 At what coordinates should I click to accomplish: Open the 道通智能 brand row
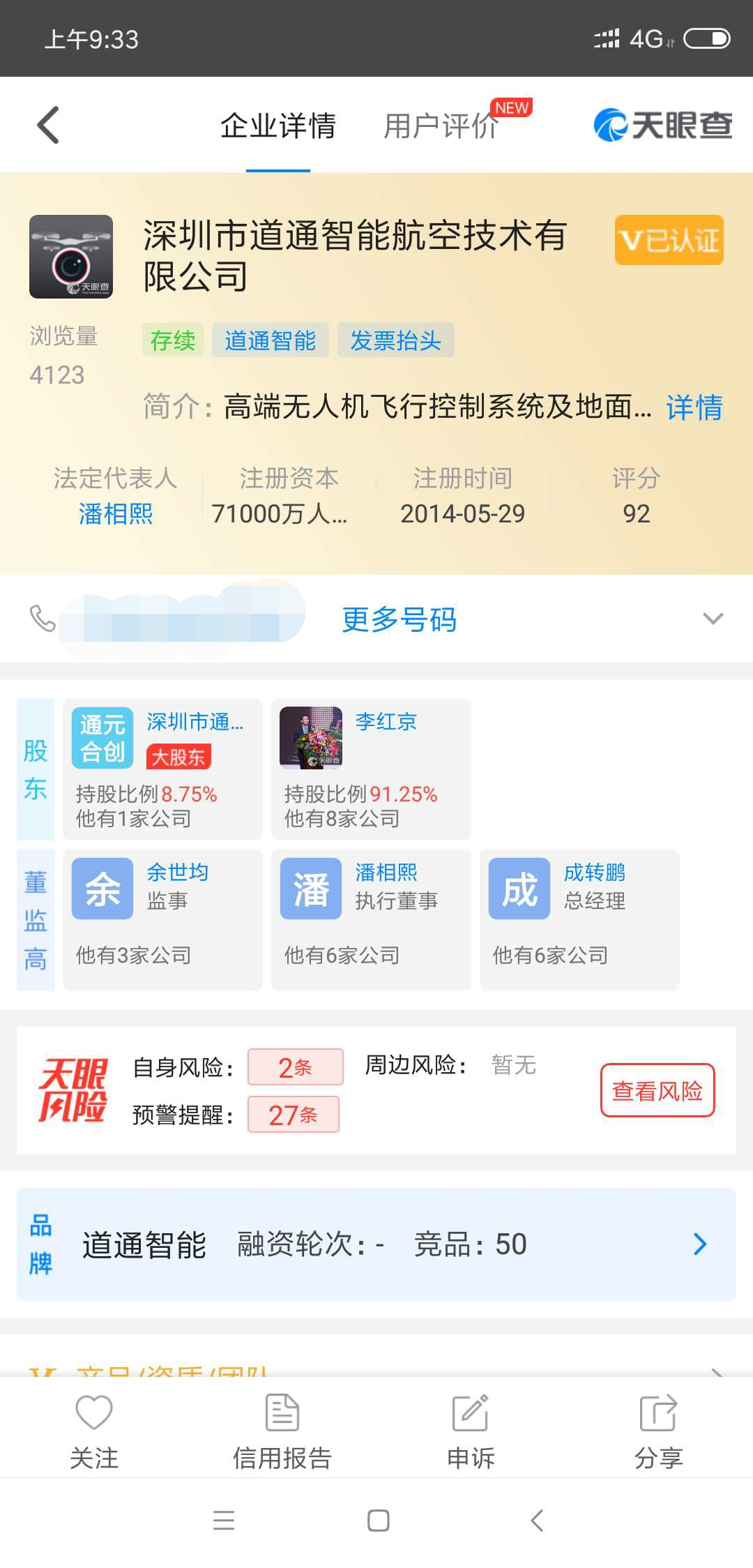pos(376,1244)
